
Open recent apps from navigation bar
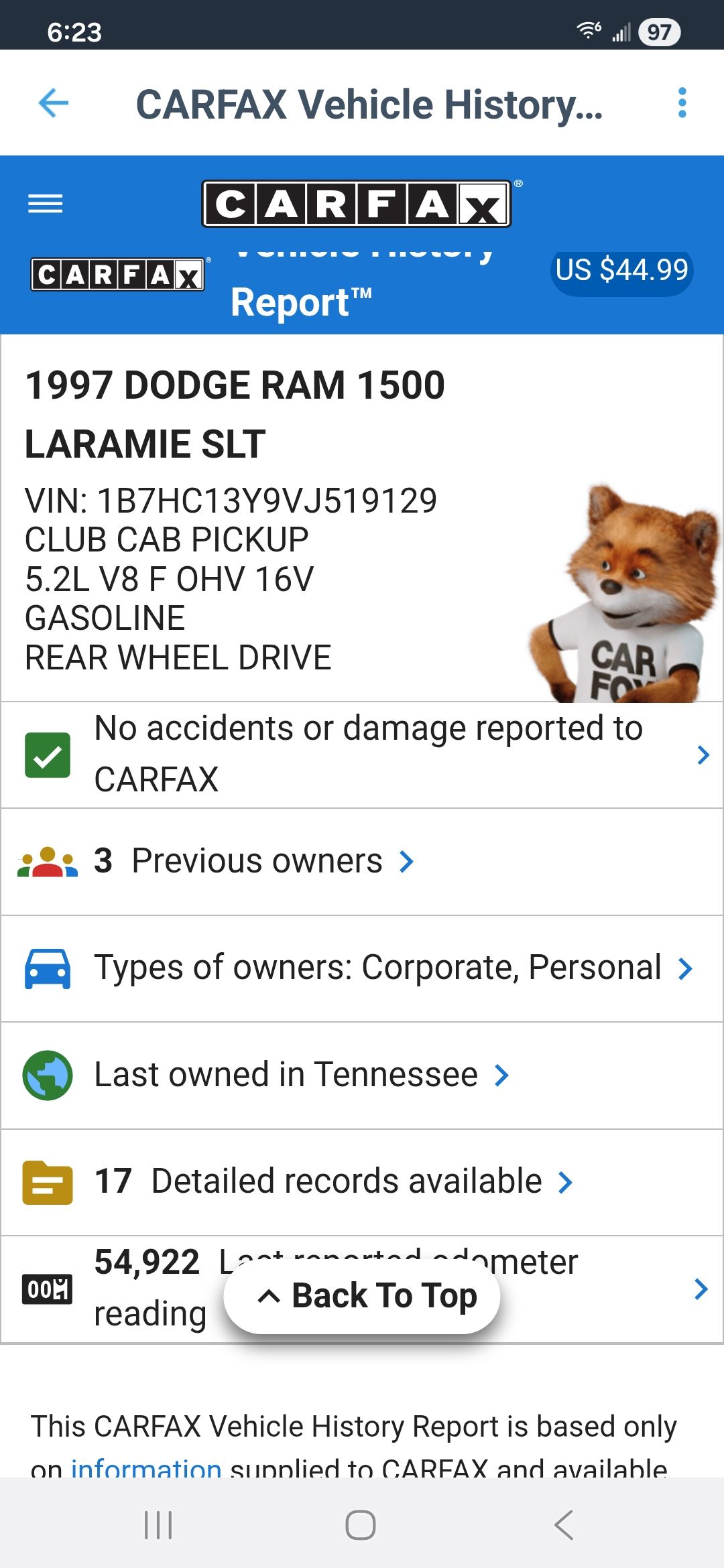(159, 1525)
